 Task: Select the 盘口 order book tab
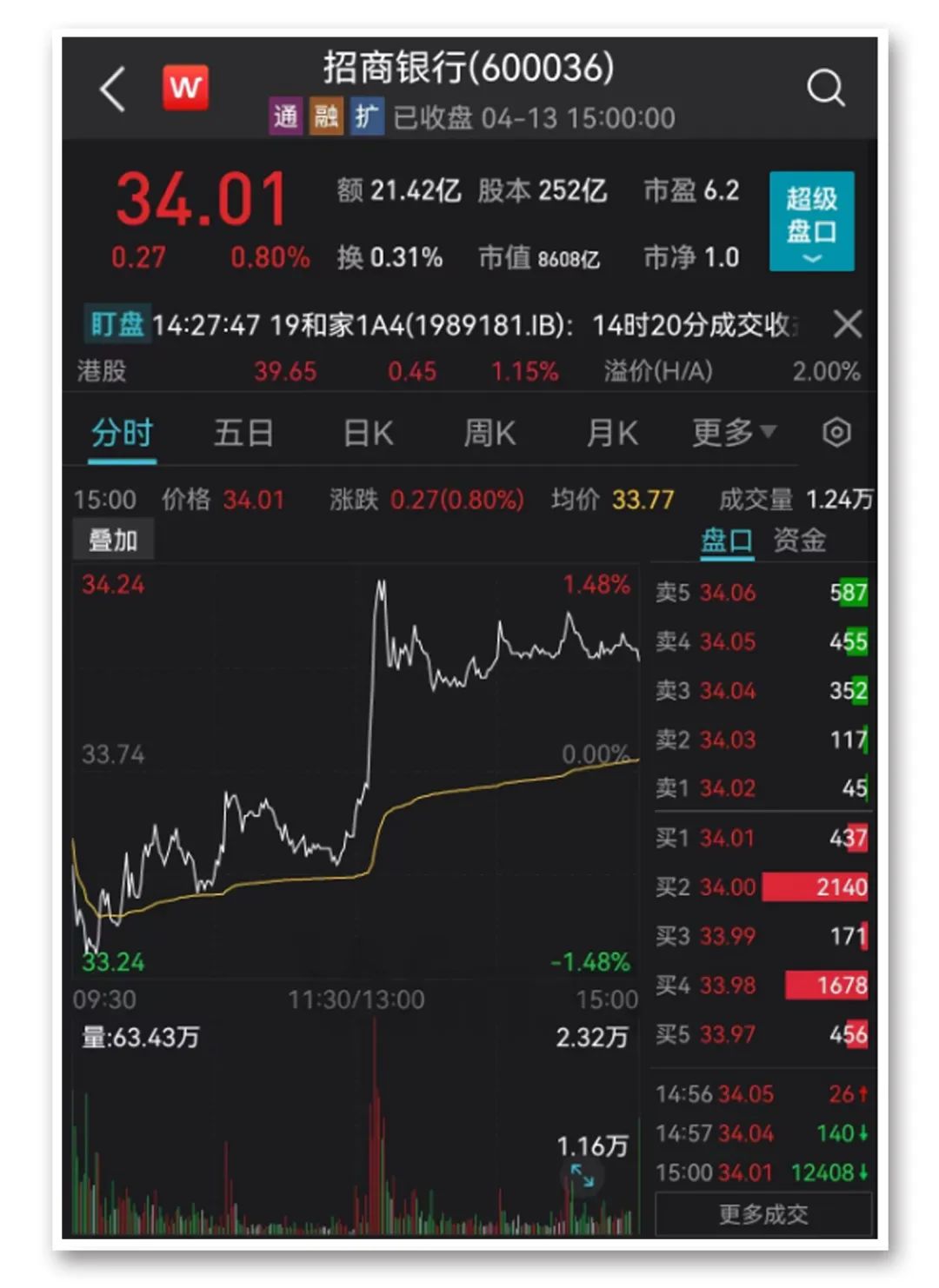click(x=726, y=540)
